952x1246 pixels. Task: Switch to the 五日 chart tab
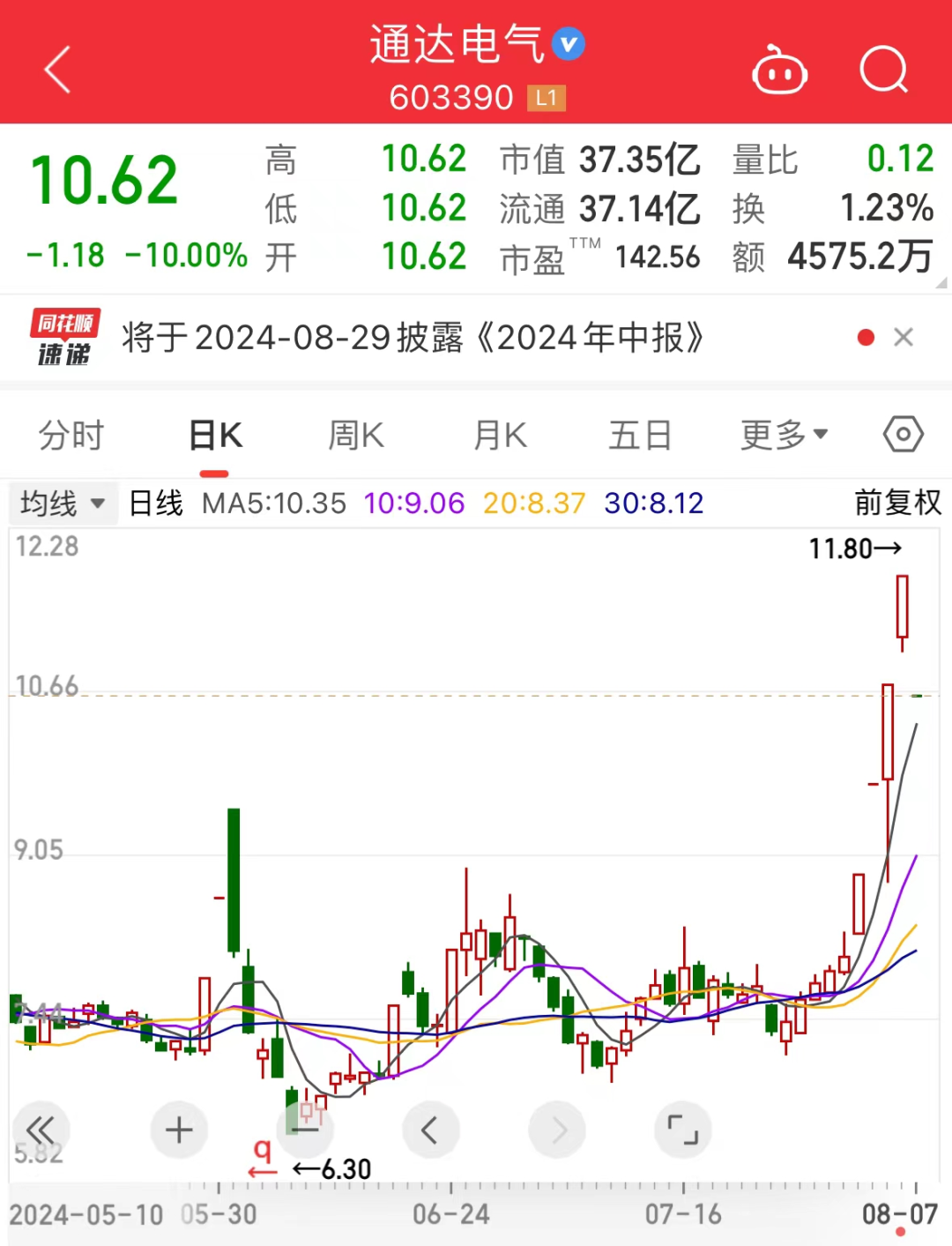tap(641, 436)
